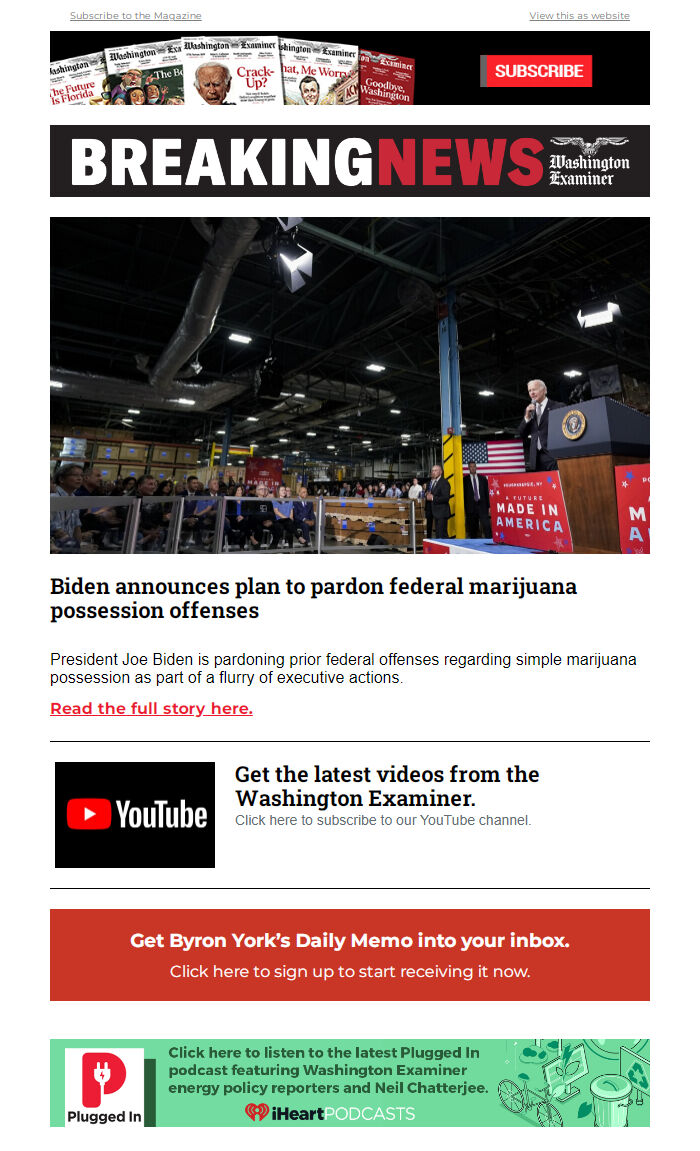Subscribe to the Examiner's YouTube channel link
The image size is (700, 1151).
coord(383,820)
